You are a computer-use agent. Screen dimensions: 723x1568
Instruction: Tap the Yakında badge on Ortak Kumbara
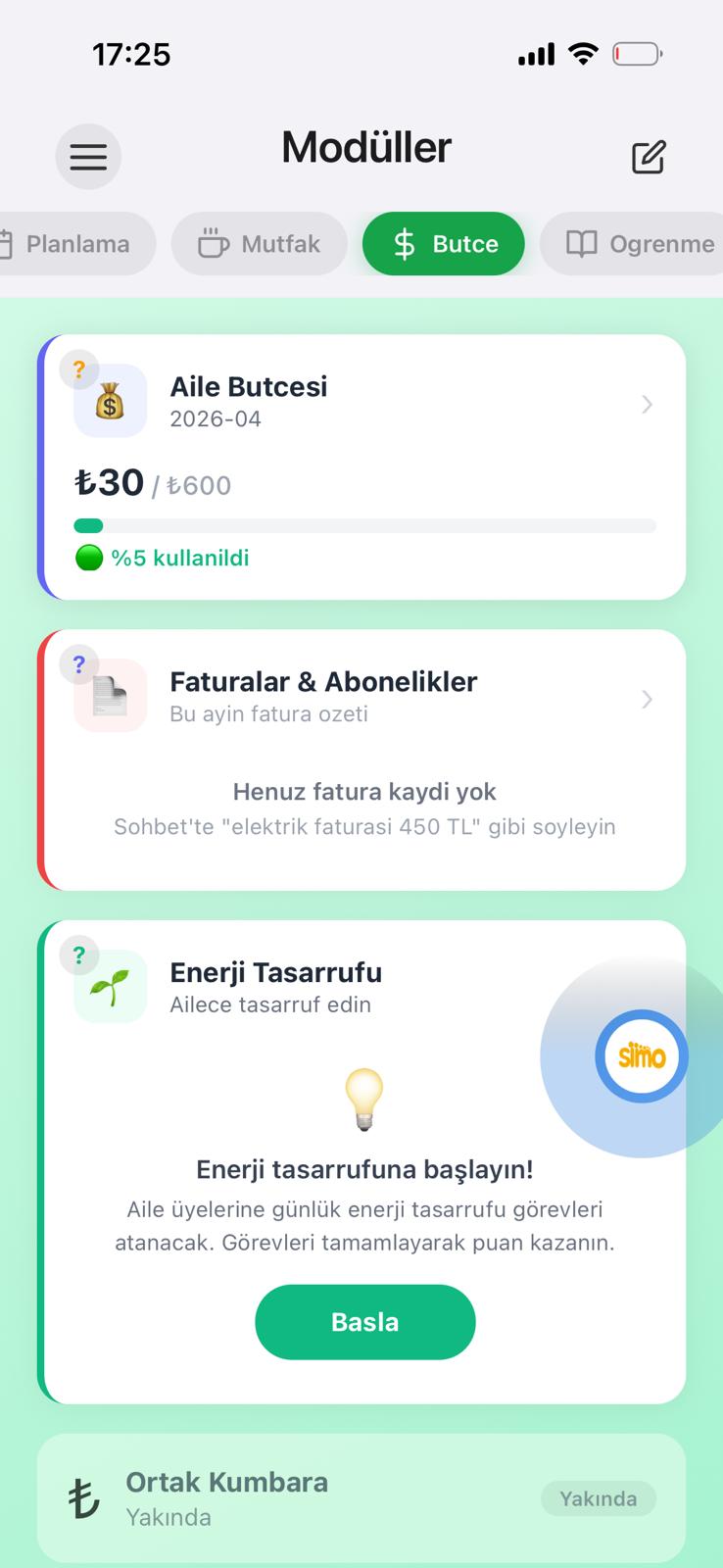click(x=598, y=1498)
